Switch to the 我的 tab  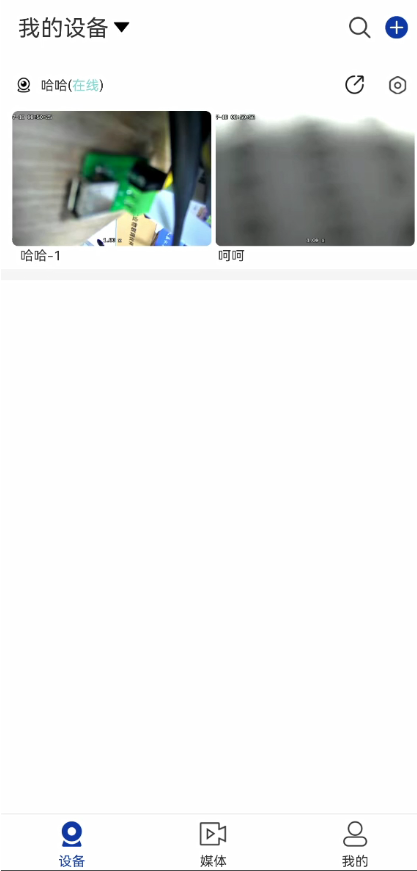355,844
